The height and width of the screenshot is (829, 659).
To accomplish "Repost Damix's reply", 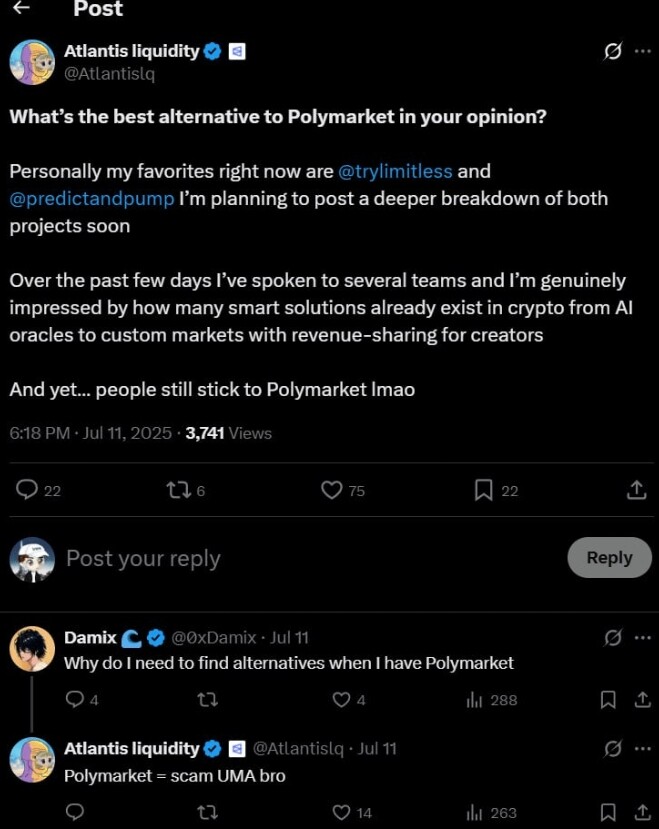I will tap(207, 700).
